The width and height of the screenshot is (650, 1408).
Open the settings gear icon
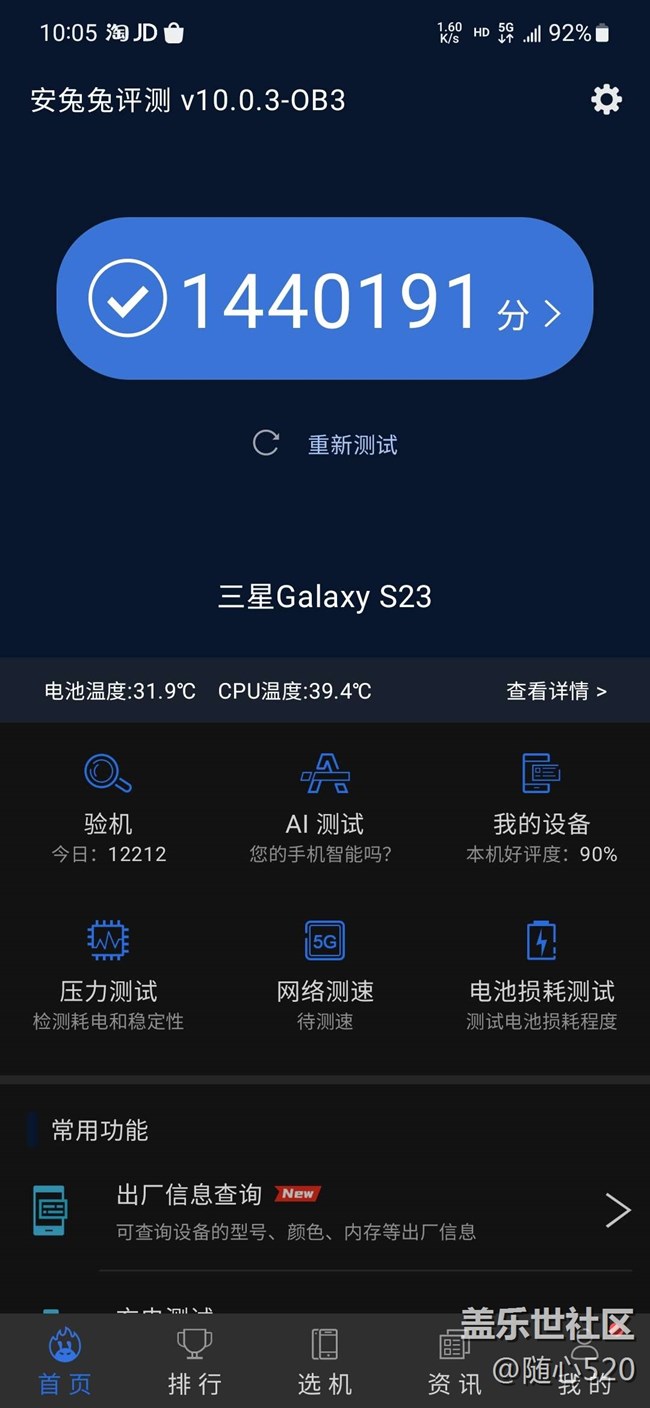[x=606, y=100]
